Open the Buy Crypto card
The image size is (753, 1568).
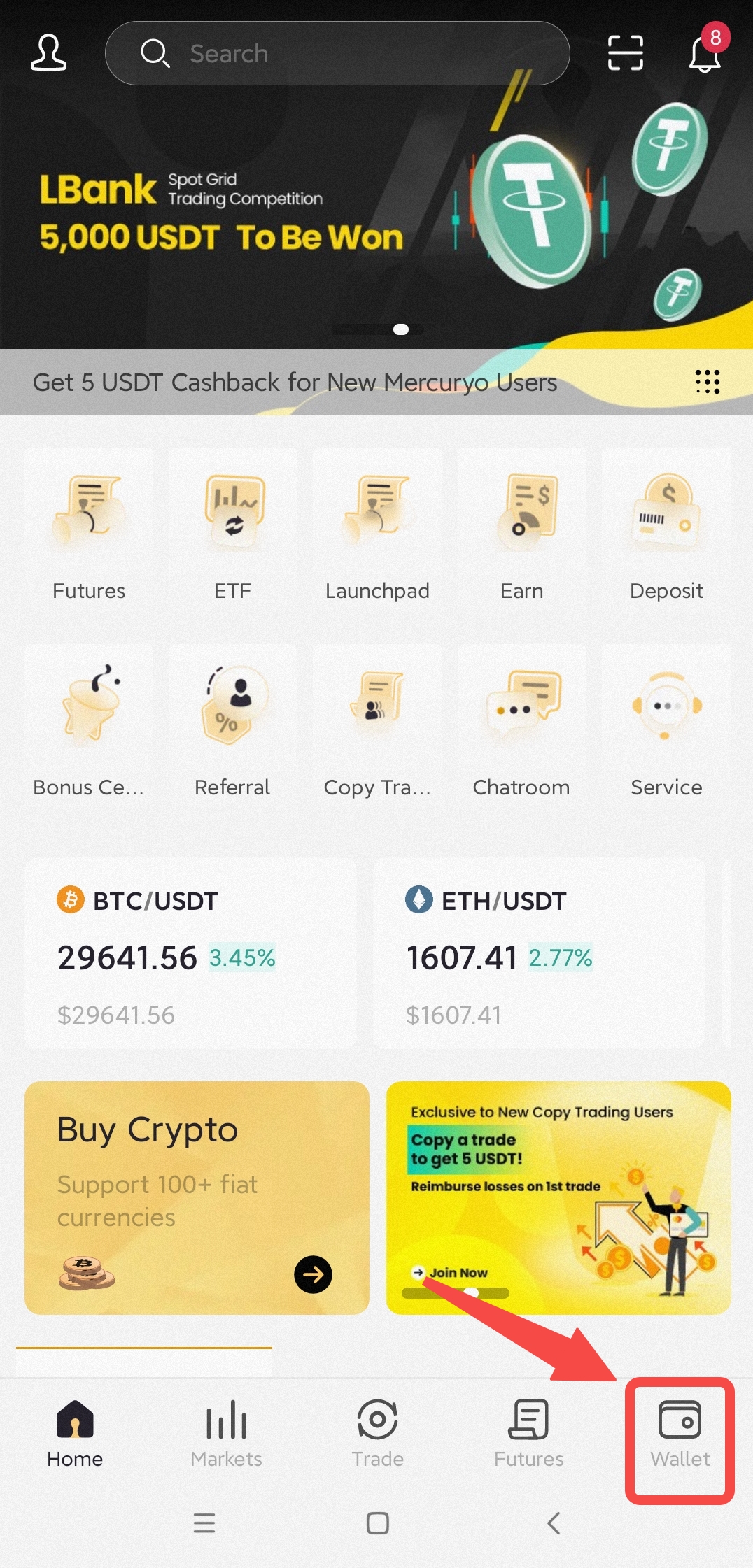[x=197, y=1198]
